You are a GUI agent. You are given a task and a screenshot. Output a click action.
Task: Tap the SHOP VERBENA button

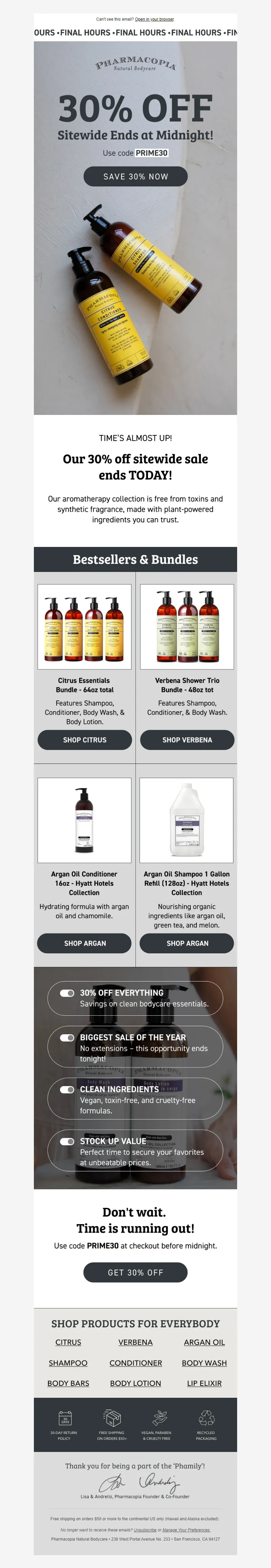click(187, 739)
